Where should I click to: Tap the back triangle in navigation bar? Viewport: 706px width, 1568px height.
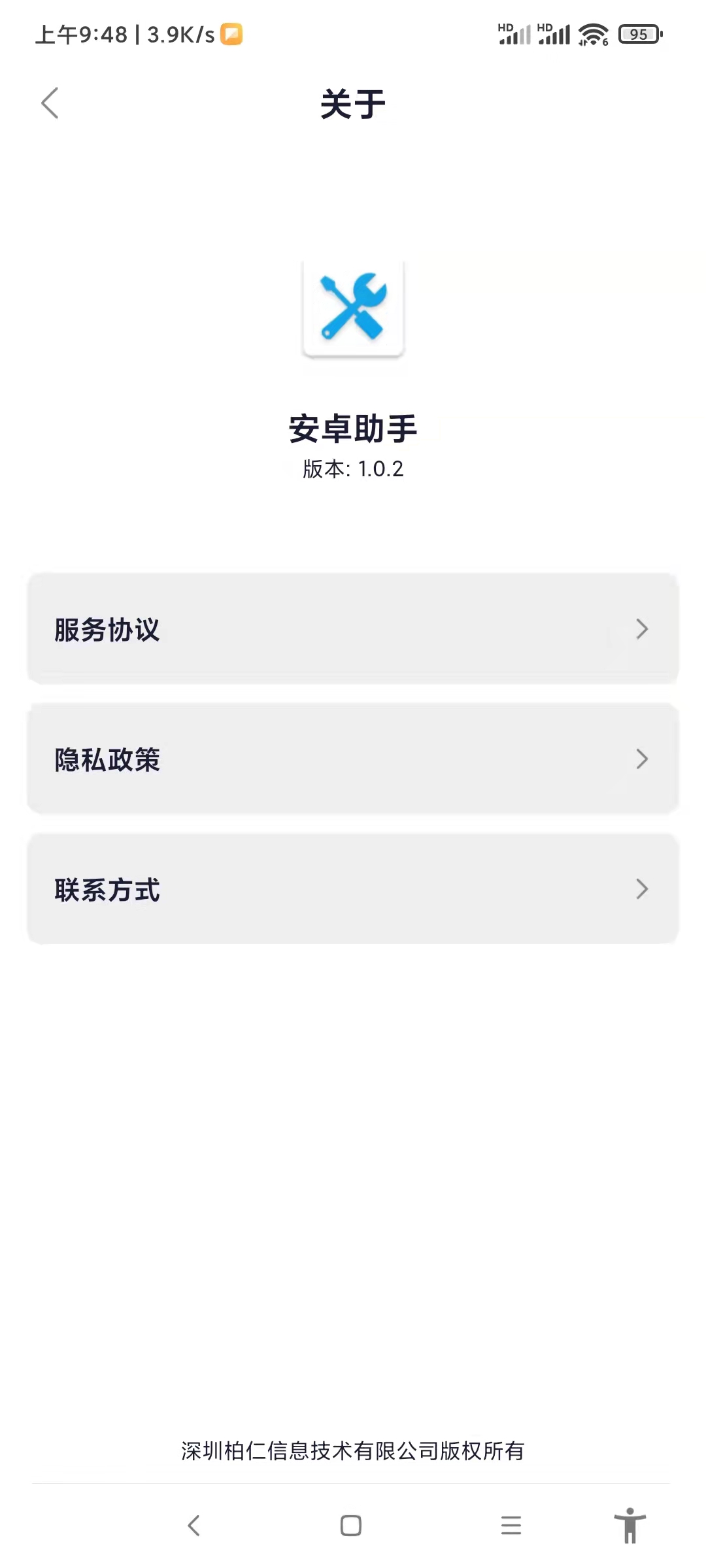coord(193,1526)
